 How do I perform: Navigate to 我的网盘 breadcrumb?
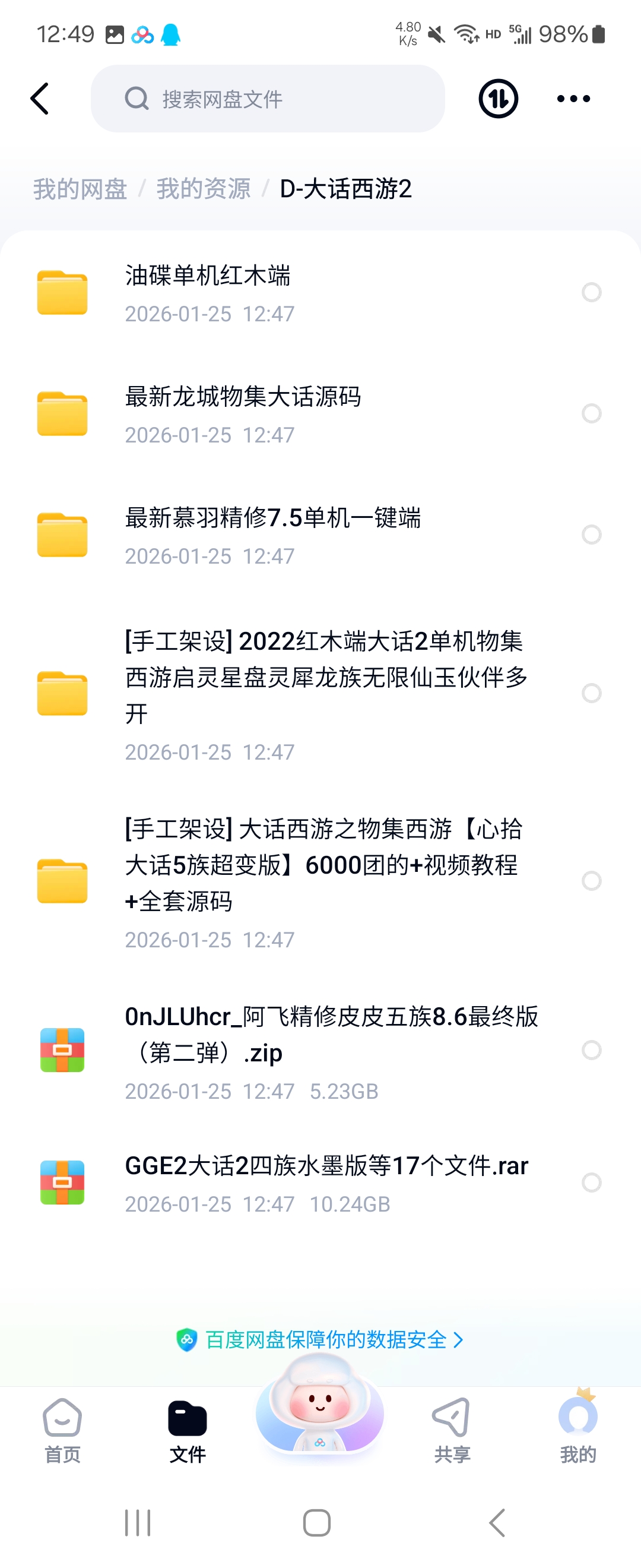(x=80, y=189)
